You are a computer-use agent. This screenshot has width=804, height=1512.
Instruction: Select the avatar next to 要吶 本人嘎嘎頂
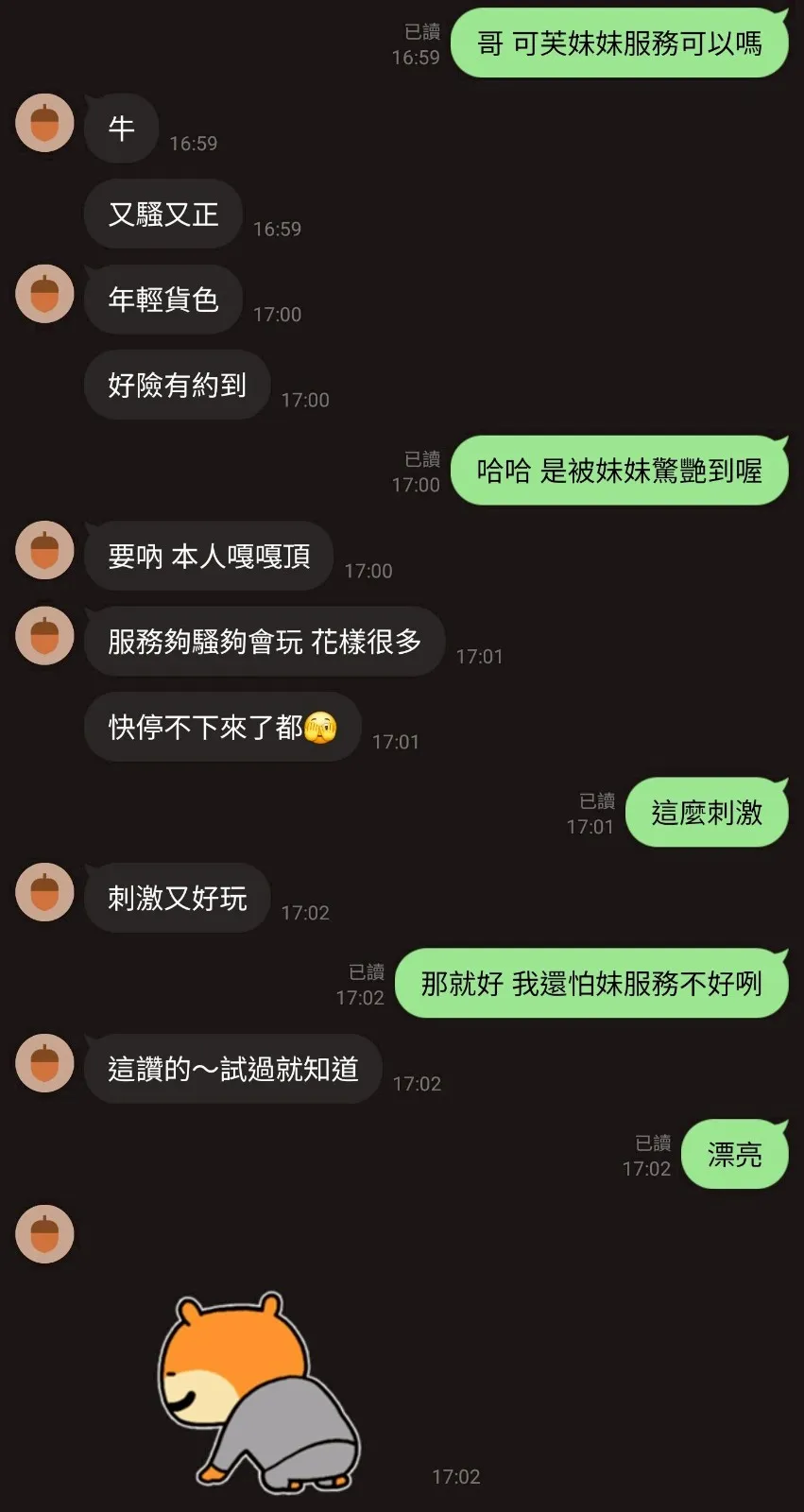click(43, 551)
